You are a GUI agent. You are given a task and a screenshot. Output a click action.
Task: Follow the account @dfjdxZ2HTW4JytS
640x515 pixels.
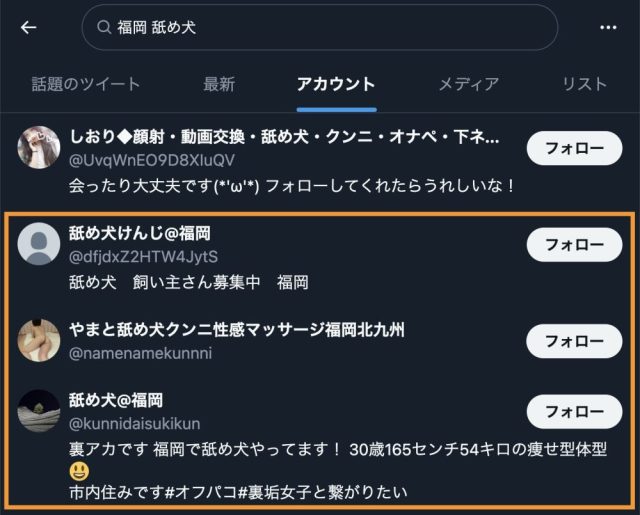(574, 244)
